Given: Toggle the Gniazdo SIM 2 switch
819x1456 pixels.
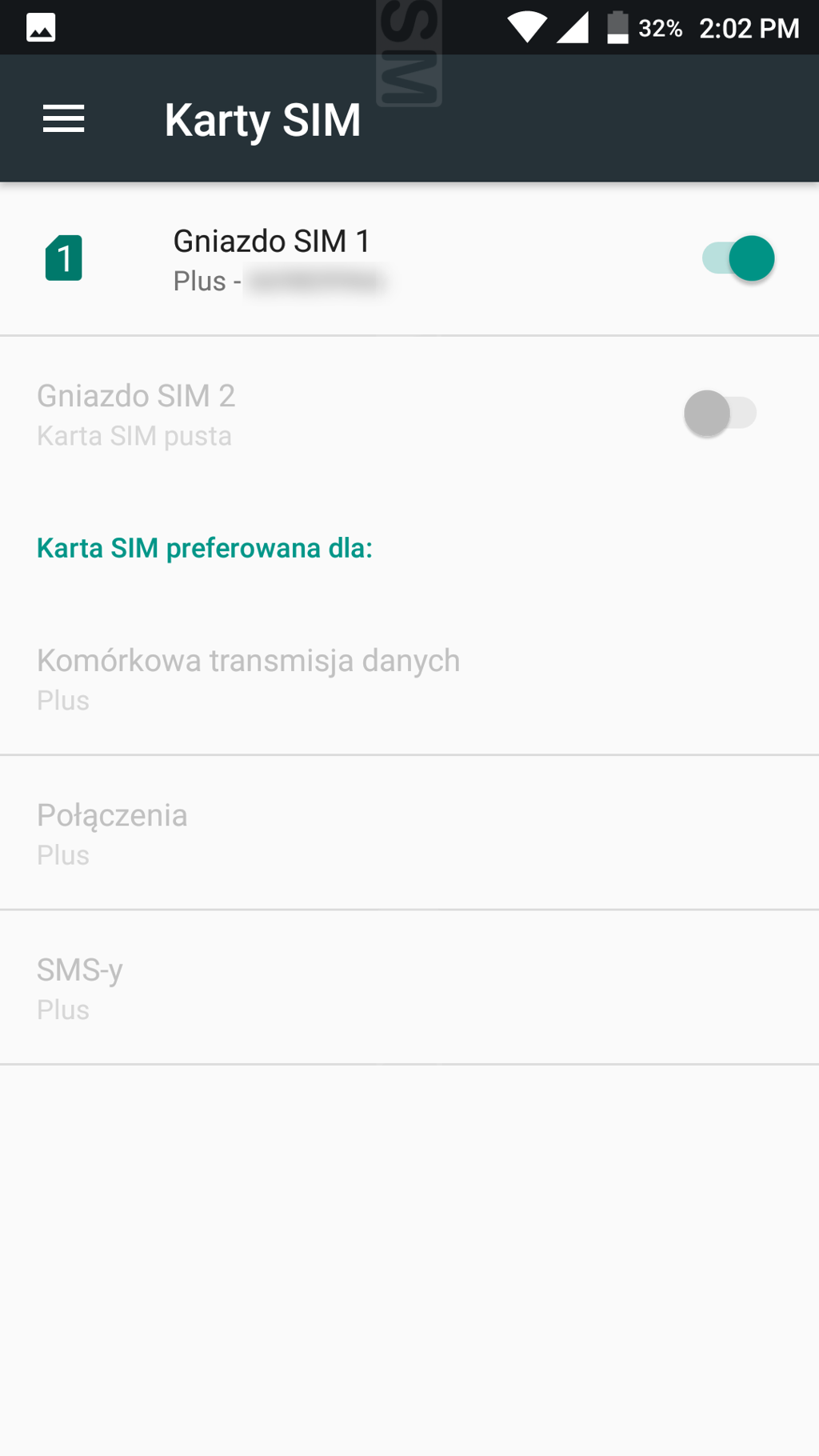Looking at the screenshot, I should click(x=720, y=414).
